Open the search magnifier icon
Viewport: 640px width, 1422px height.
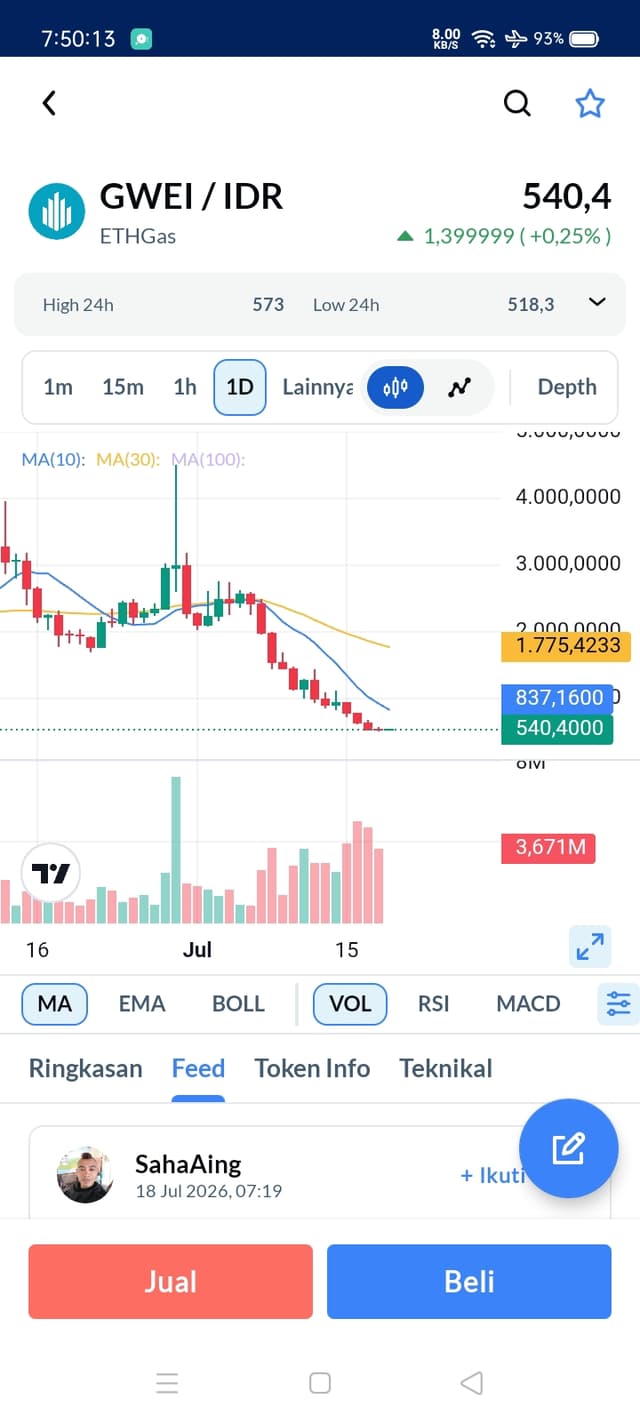pos(517,102)
